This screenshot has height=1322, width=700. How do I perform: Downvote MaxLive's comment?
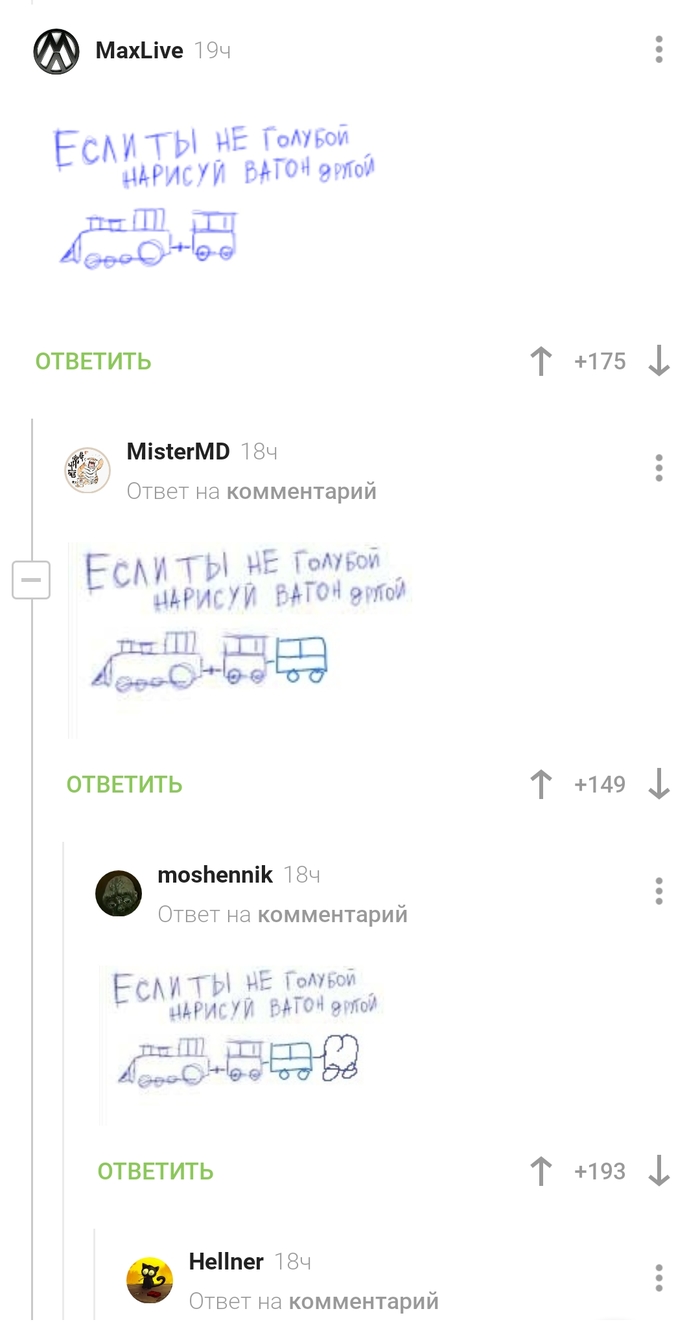tap(658, 361)
